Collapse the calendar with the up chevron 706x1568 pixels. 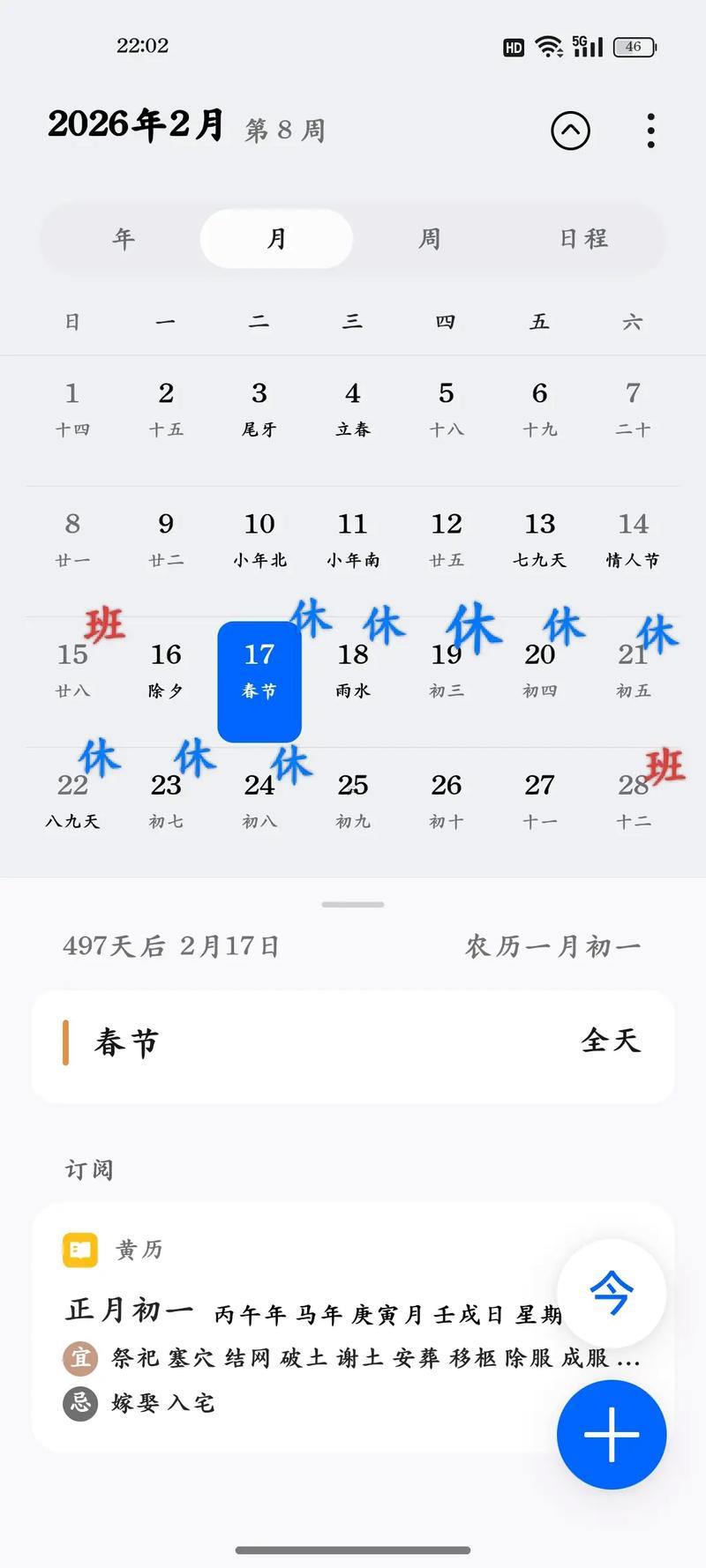tap(569, 131)
